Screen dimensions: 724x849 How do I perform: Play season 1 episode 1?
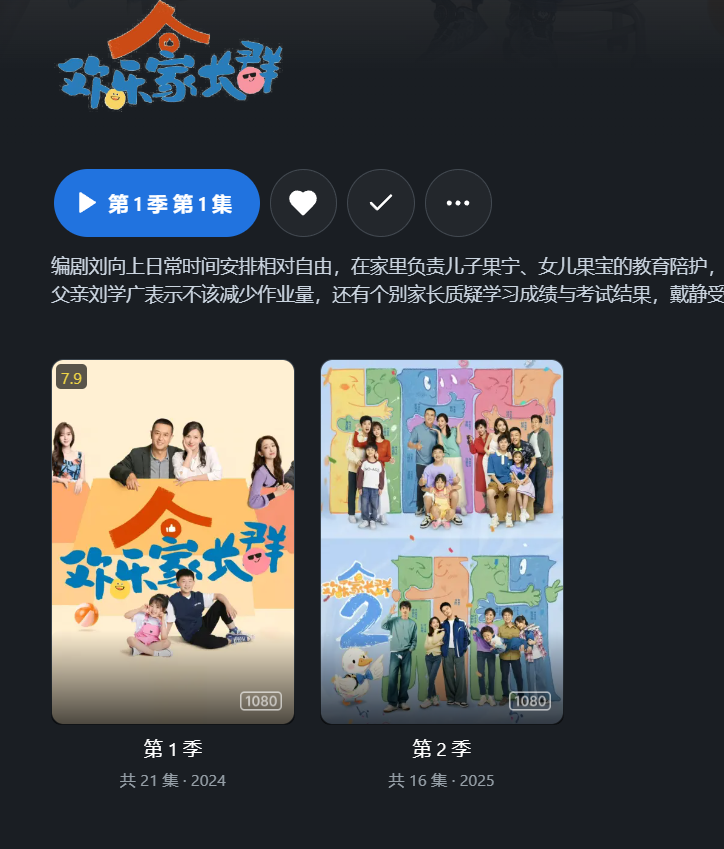[x=157, y=203]
